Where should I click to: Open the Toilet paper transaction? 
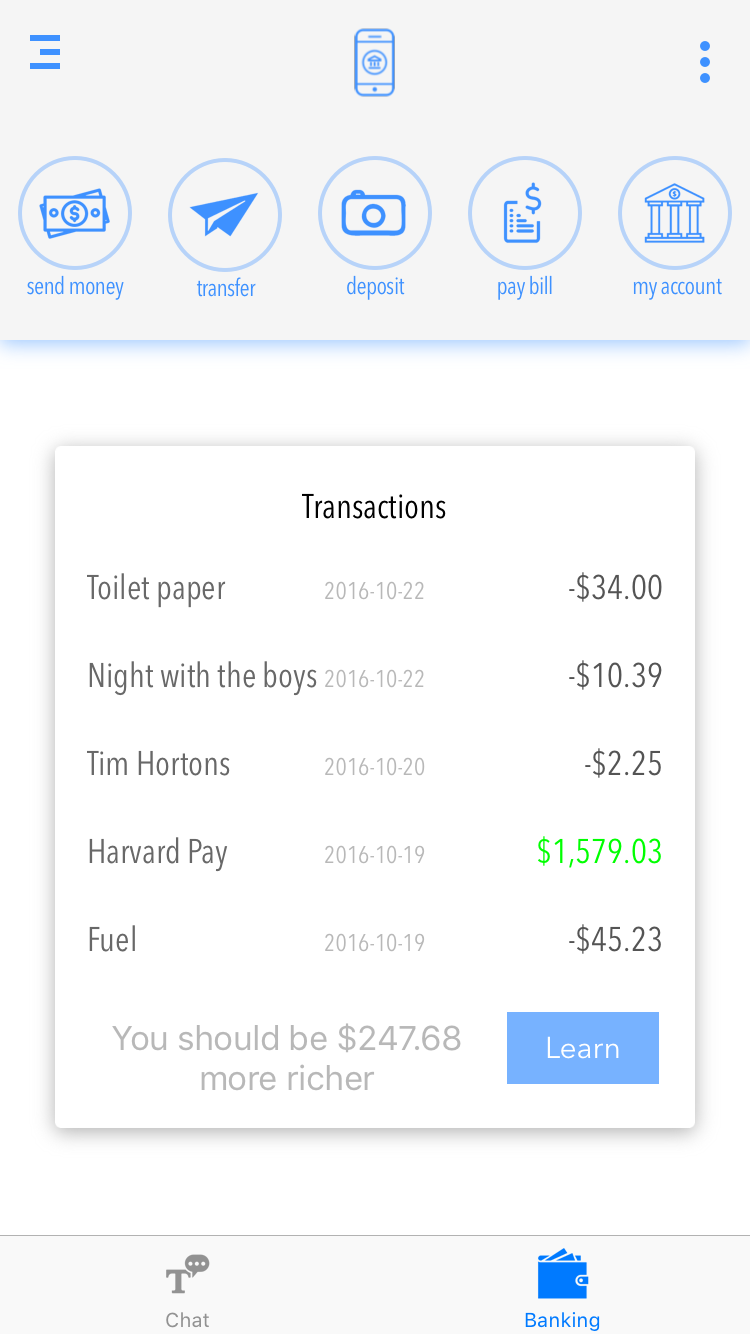(375, 588)
